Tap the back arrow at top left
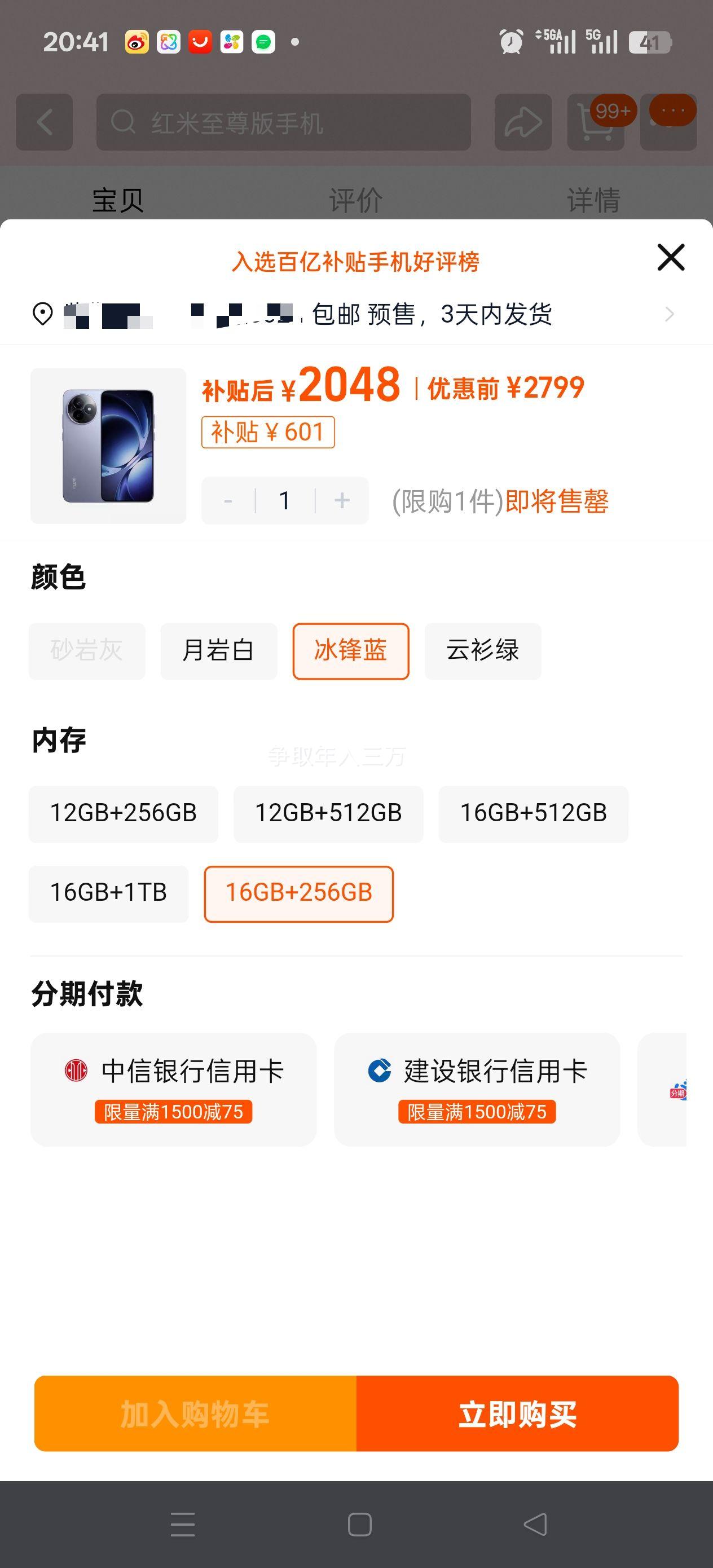713x1568 pixels. point(44,122)
